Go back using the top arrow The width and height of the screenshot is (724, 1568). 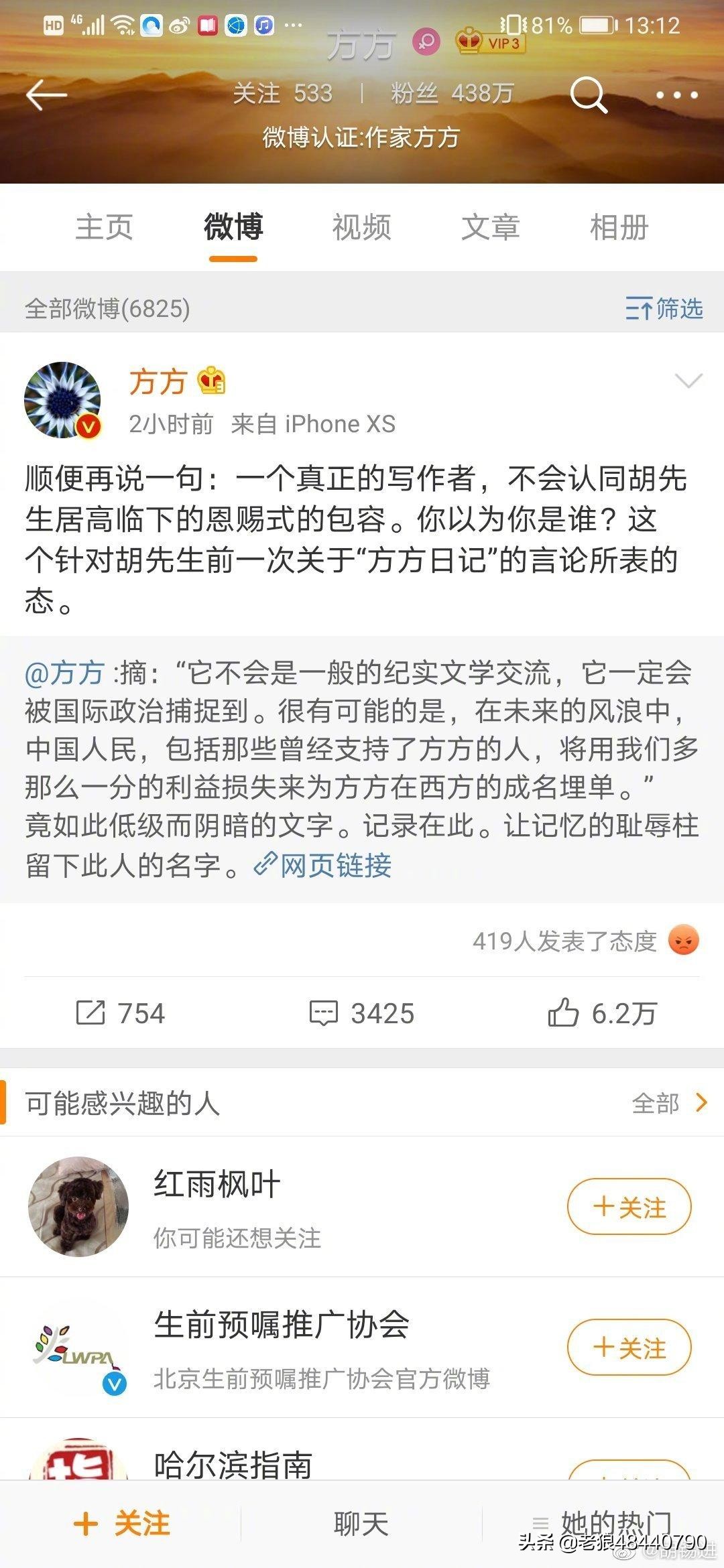click(x=46, y=95)
